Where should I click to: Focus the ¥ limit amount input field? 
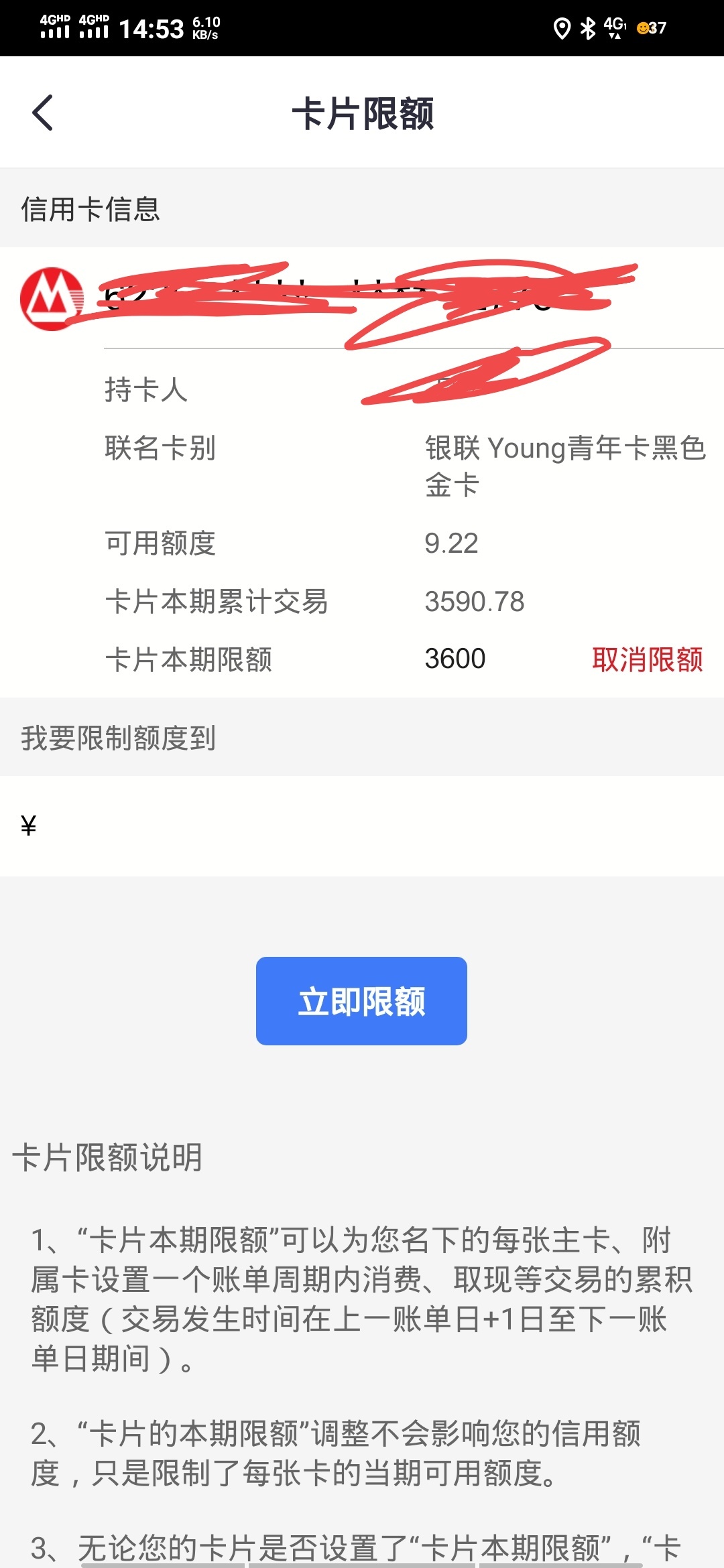362,826
